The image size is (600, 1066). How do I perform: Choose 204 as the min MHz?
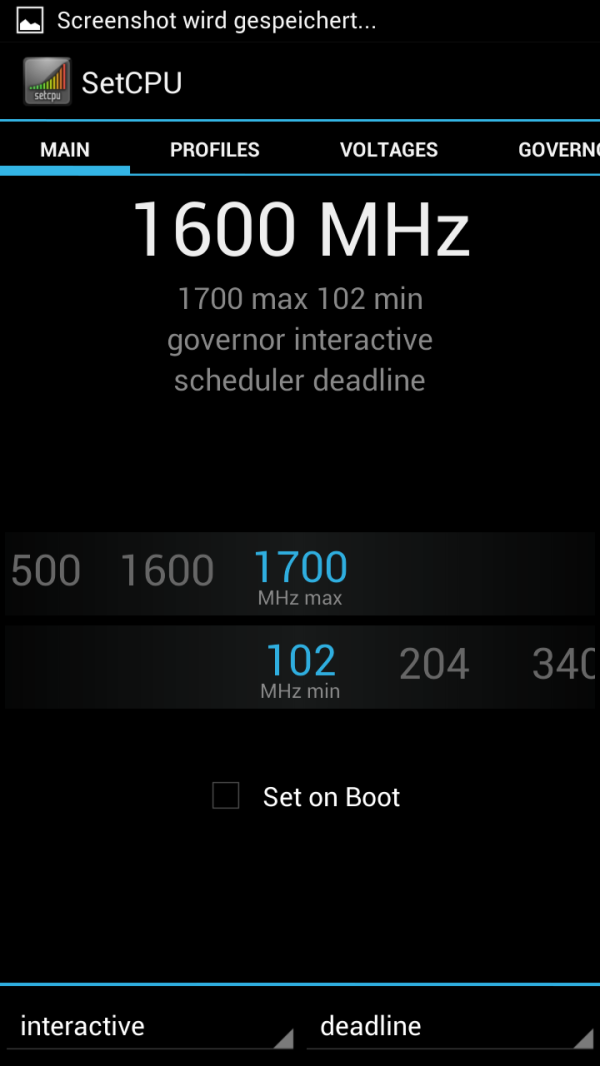click(x=434, y=664)
